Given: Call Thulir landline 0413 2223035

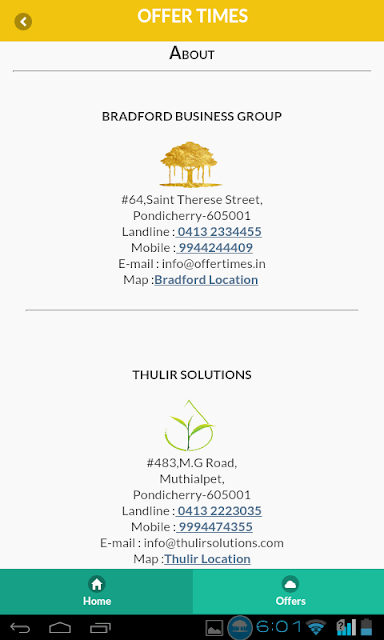Looking at the screenshot, I should coord(218,511).
